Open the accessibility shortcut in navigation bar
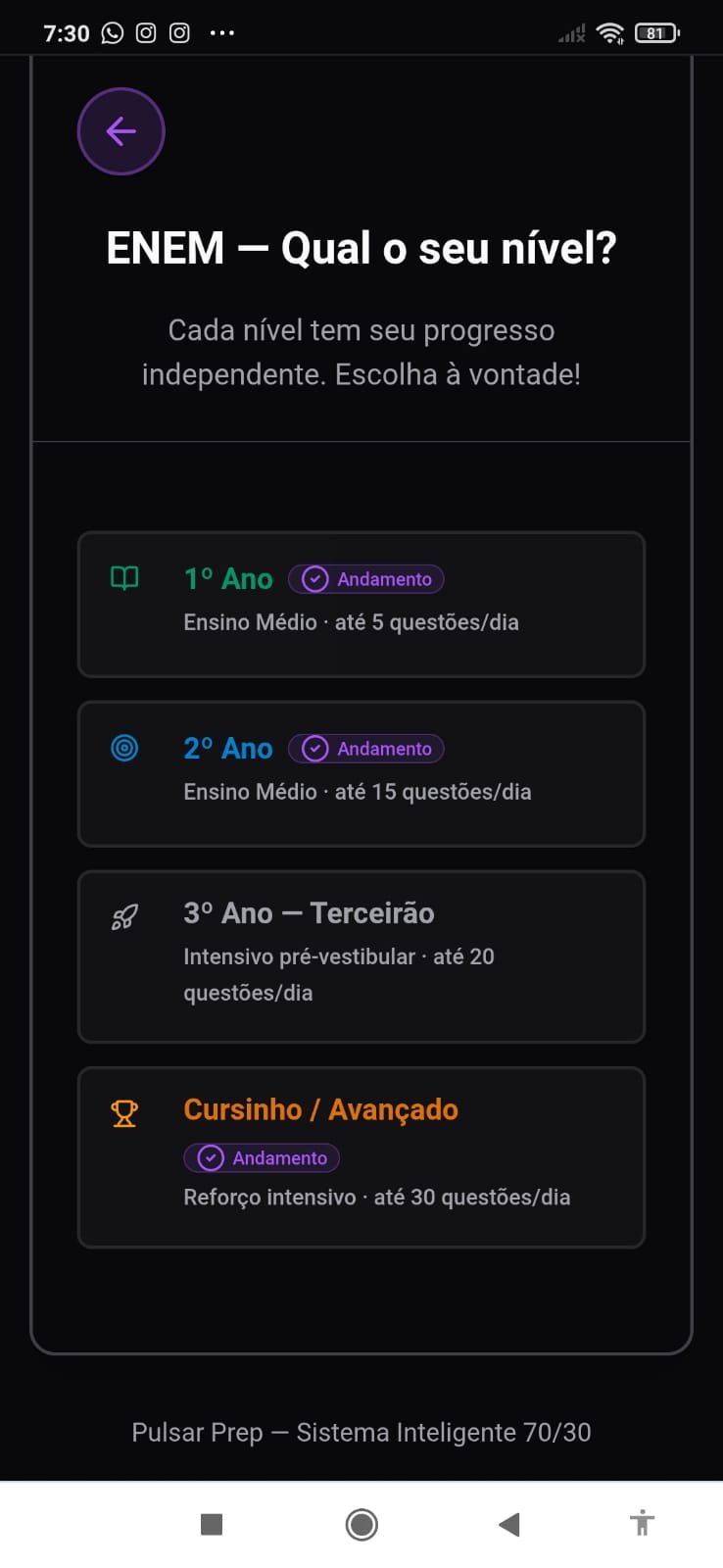The width and height of the screenshot is (723, 1568). coord(643,1523)
